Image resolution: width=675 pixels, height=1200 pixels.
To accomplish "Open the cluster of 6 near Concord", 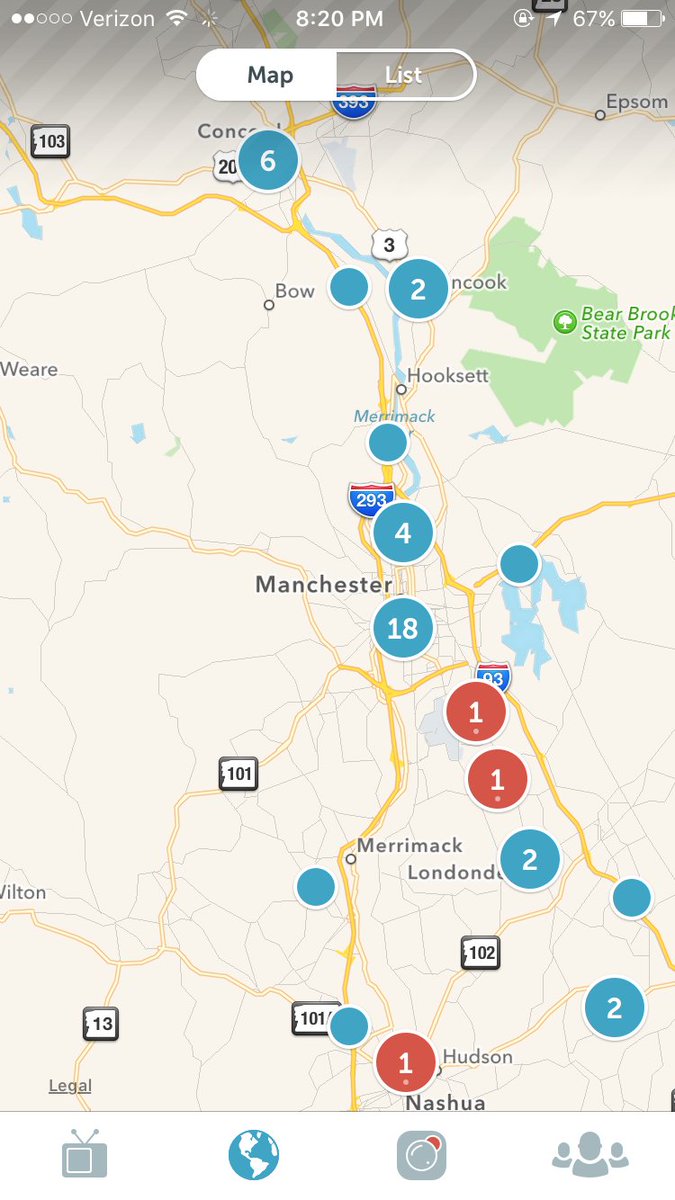I will pyautogui.click(x=267, y=160).
